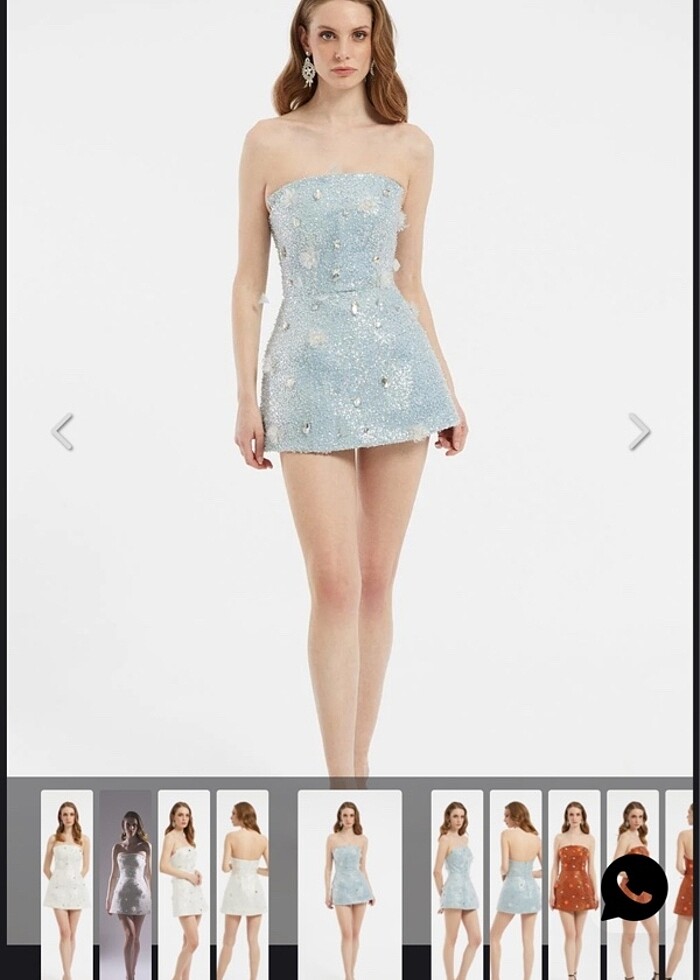The height and width of the screenshot is (980, 700).
Task: Show the next product photo
Action: pyautogui.click(x=639, y=432)
